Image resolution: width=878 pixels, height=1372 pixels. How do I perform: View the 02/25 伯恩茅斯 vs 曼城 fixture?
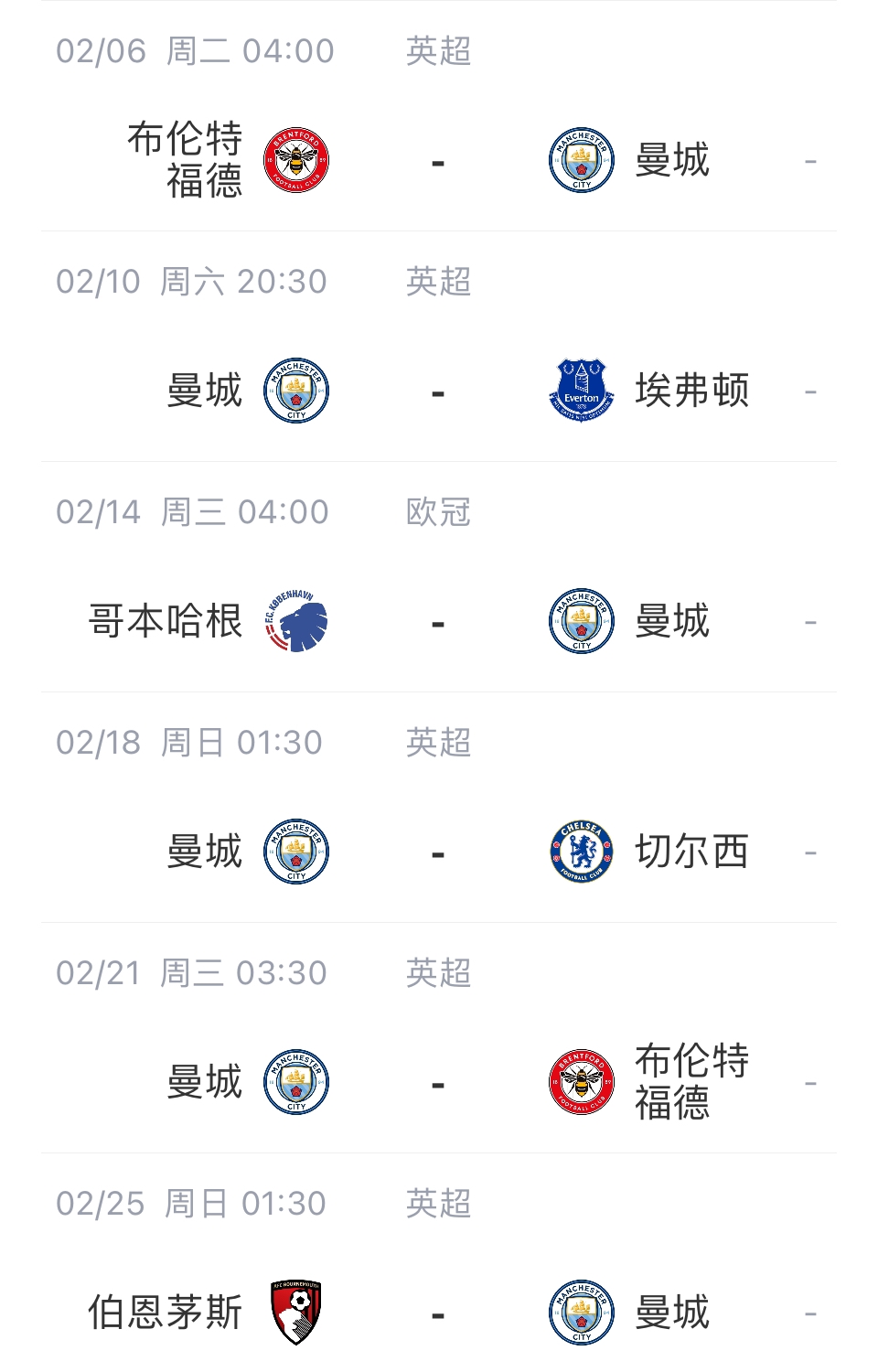[438, 1314]
